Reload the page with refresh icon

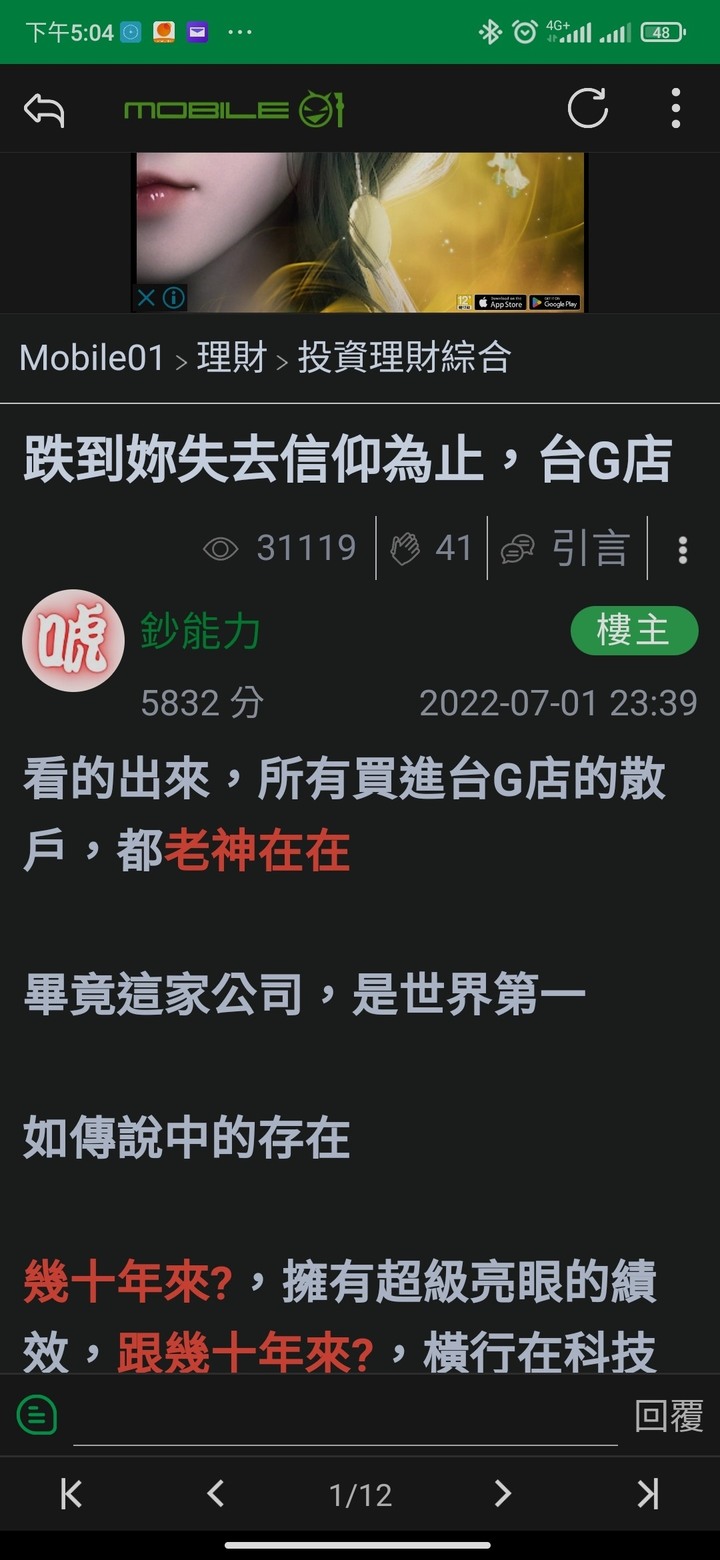[x=587, y=108]
